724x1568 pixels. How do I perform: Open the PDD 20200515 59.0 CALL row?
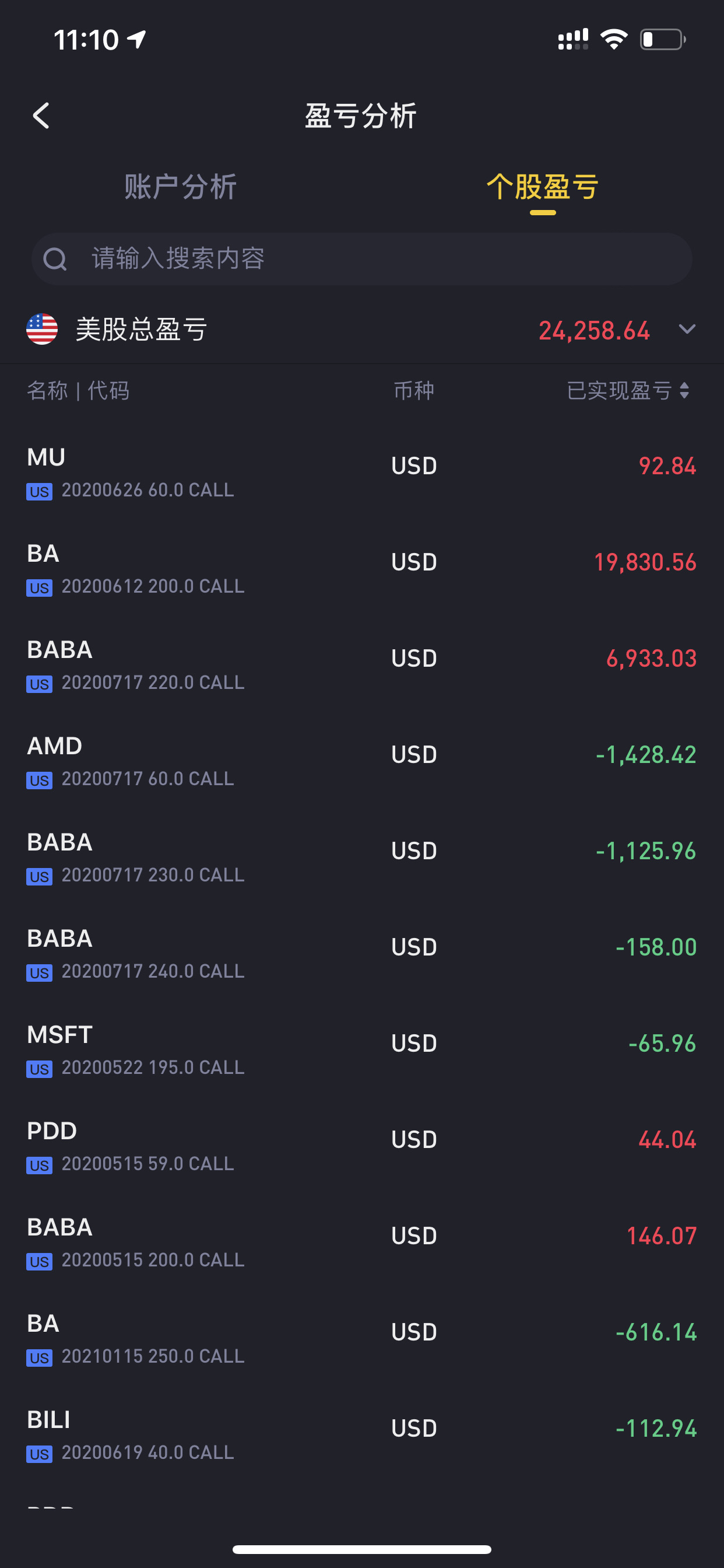(x=362, y=1146)
